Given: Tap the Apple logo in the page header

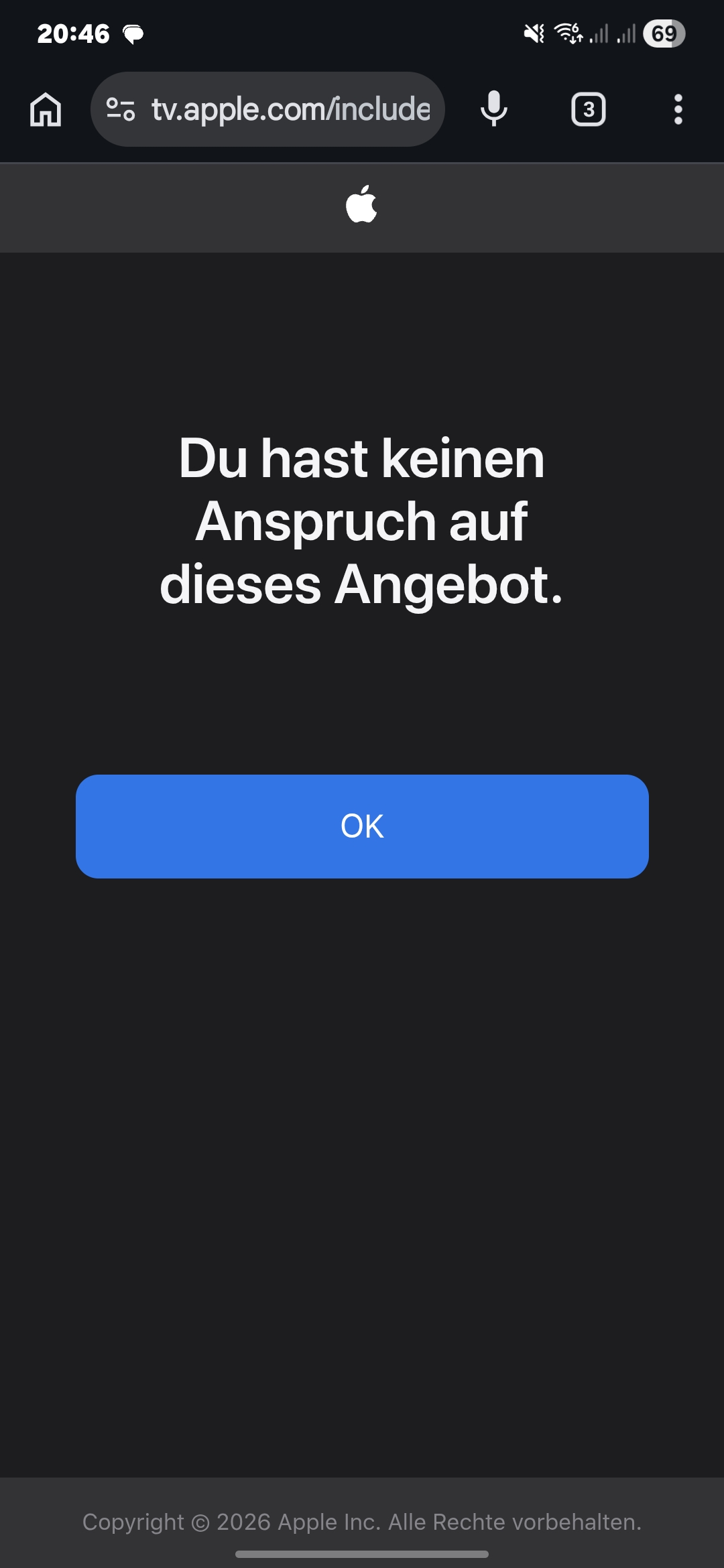Looking at the screenshot, I should (x=362, y=204).
